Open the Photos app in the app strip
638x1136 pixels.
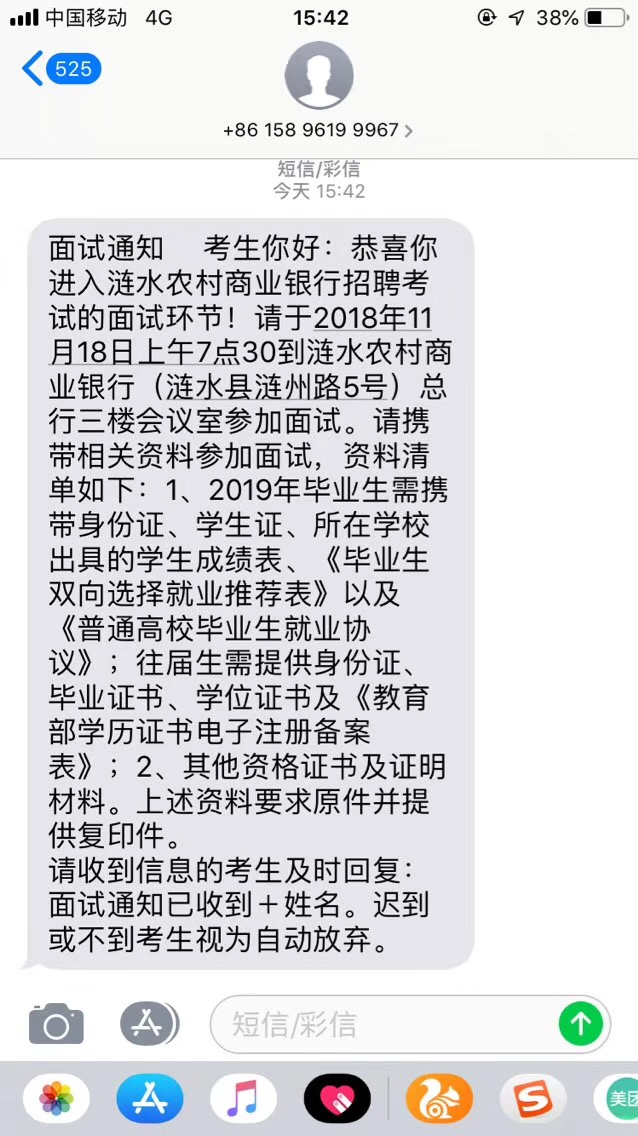(x=56, y=1099)
